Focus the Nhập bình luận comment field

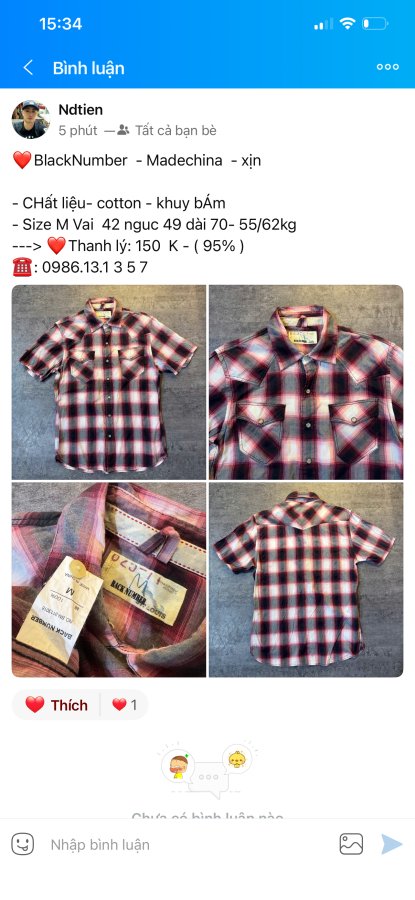189,844
